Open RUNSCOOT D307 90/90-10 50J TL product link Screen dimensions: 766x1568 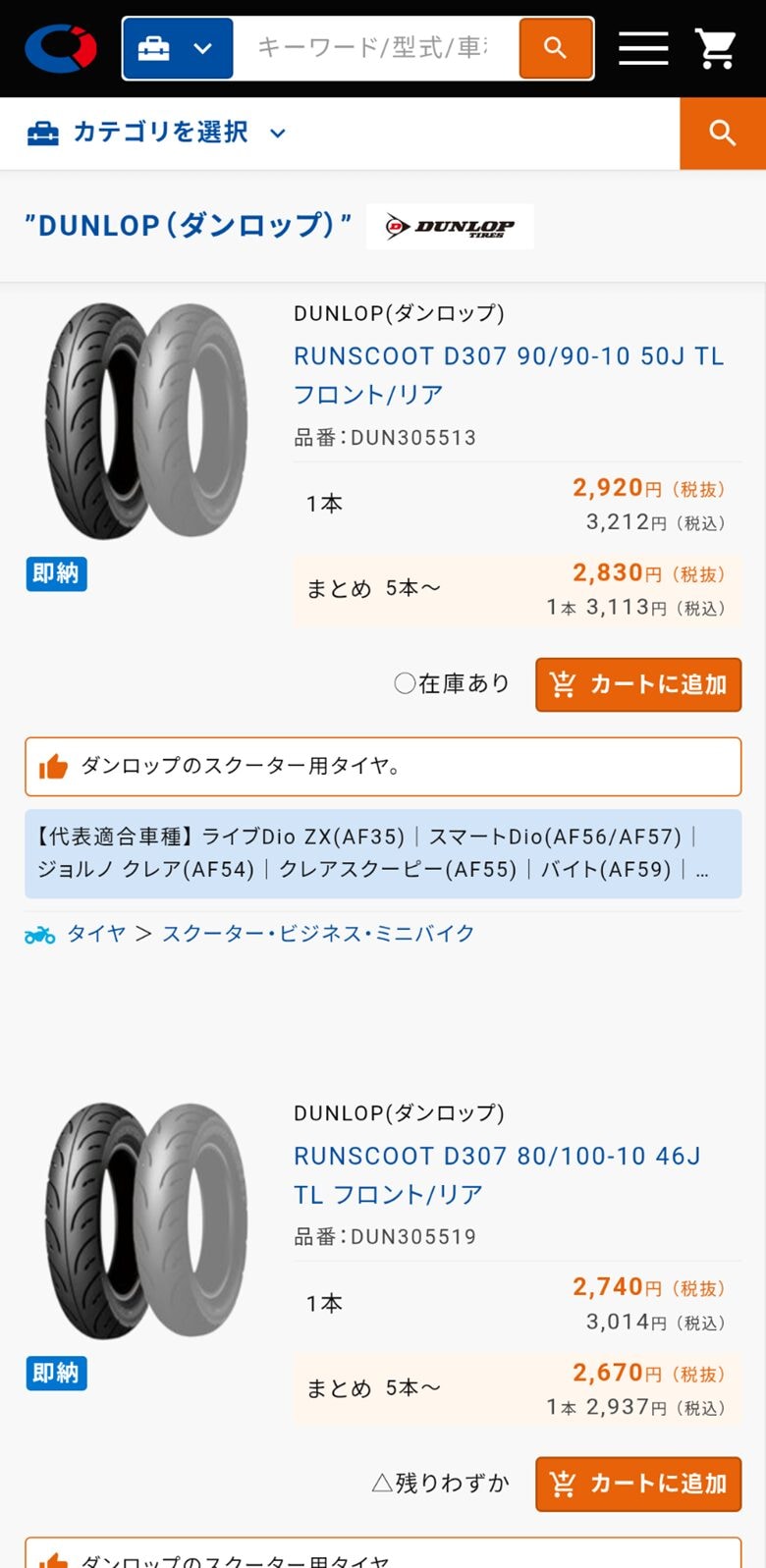click(x=508, y=374)
